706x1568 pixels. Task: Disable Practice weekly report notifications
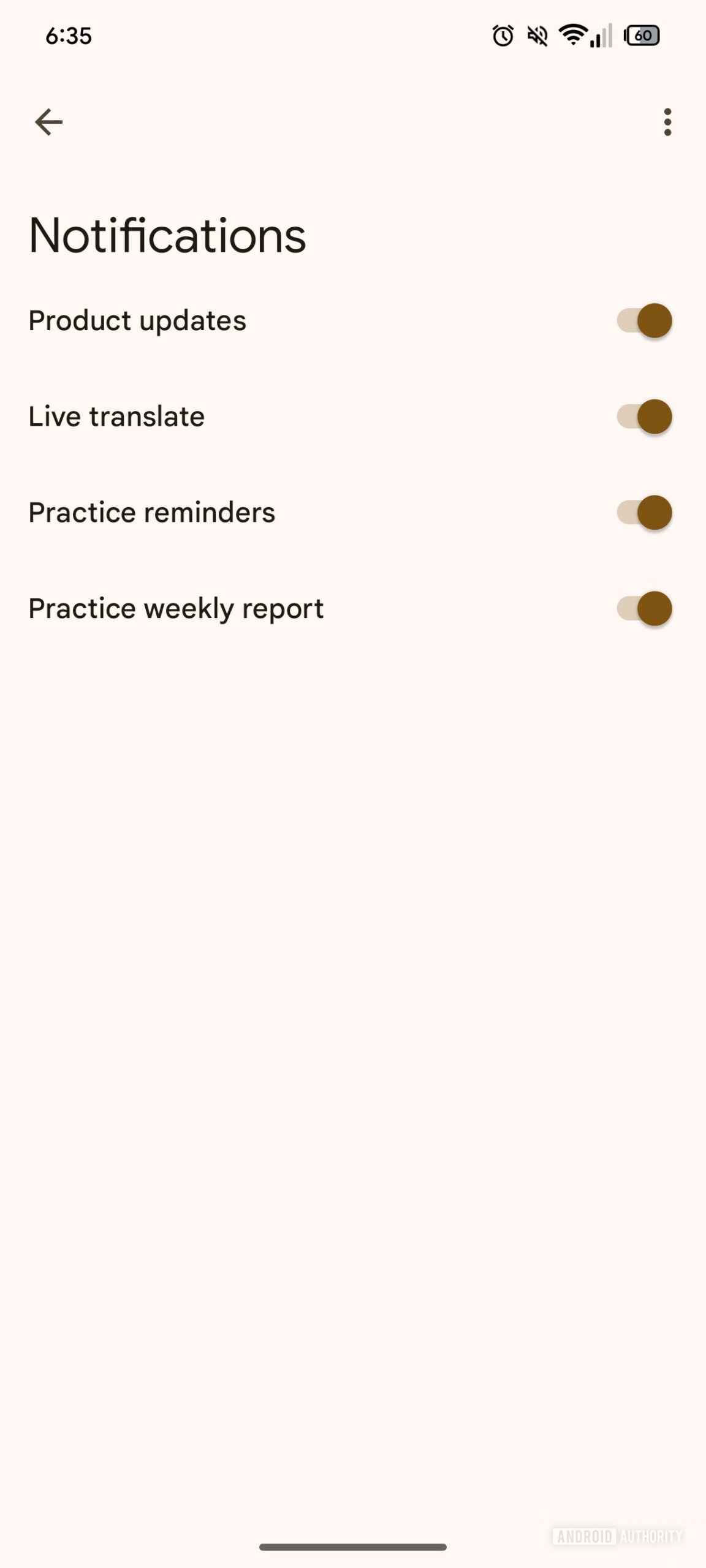pyautogui.click(x=644, y=609)
